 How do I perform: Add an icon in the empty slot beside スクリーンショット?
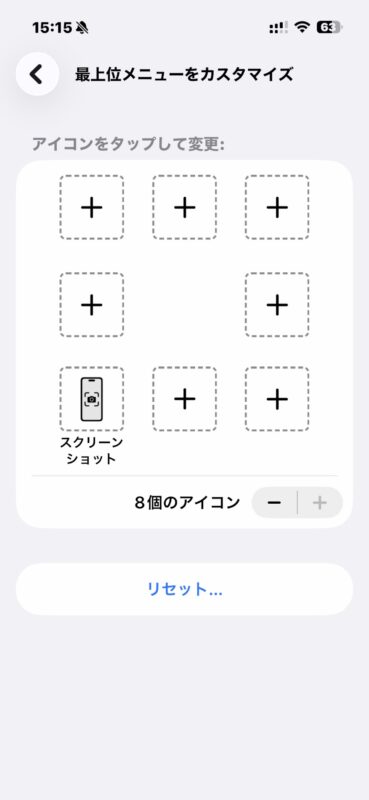click(x=184, y=399)
